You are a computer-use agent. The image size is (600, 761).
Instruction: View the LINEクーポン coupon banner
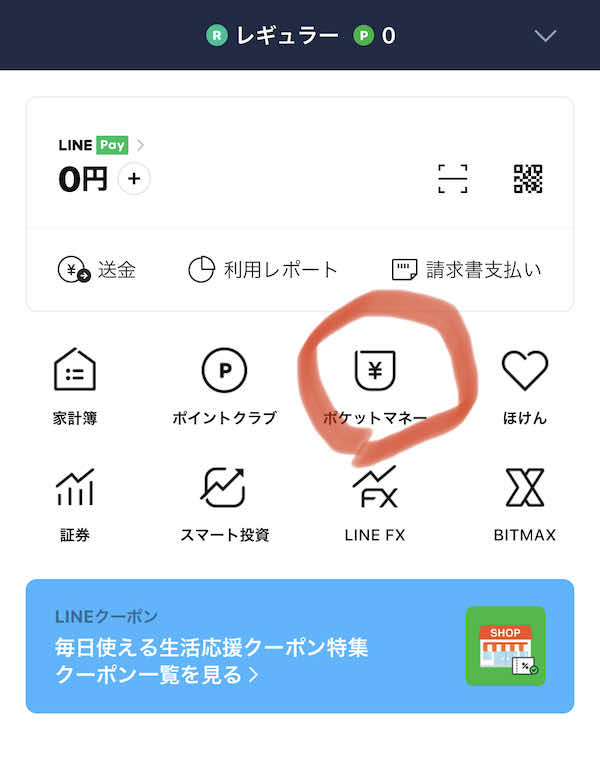click(300, 646)
